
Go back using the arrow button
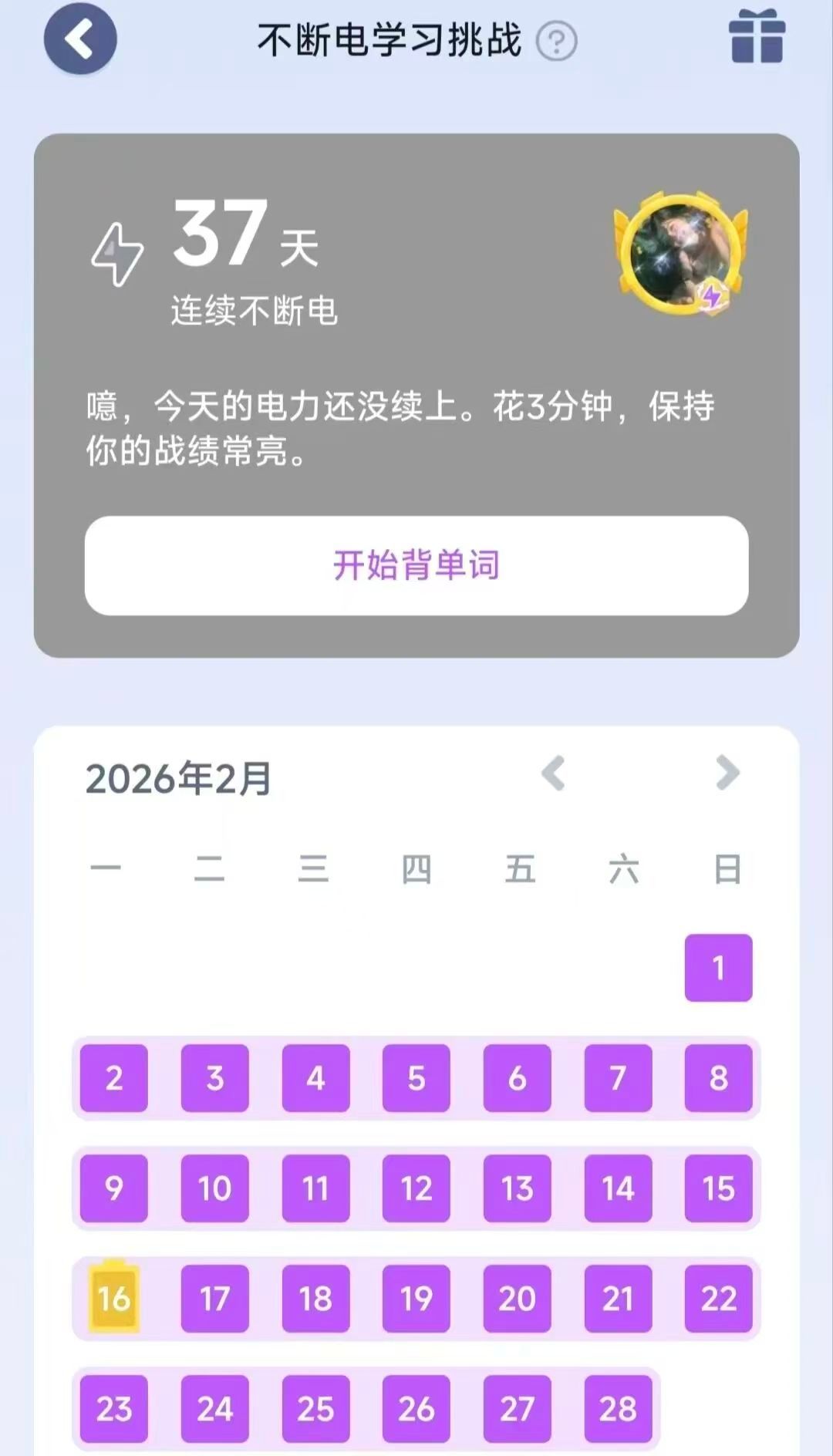click(x=80, y=39)
